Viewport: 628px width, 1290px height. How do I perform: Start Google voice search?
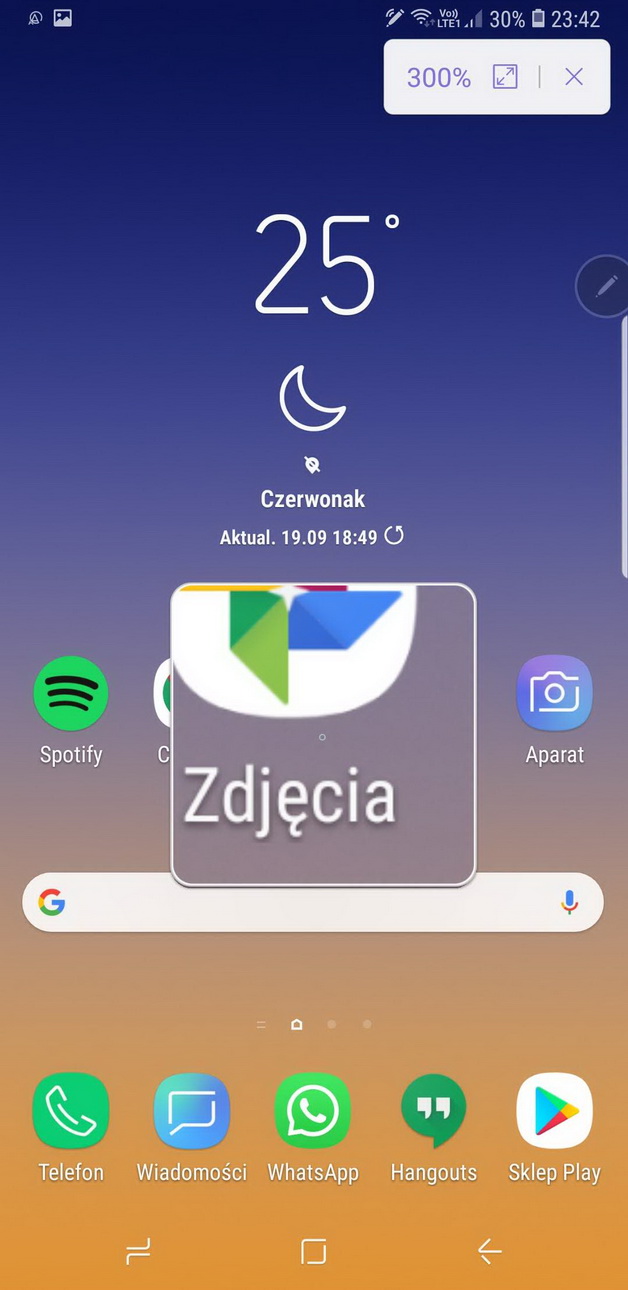pos(569,903)
